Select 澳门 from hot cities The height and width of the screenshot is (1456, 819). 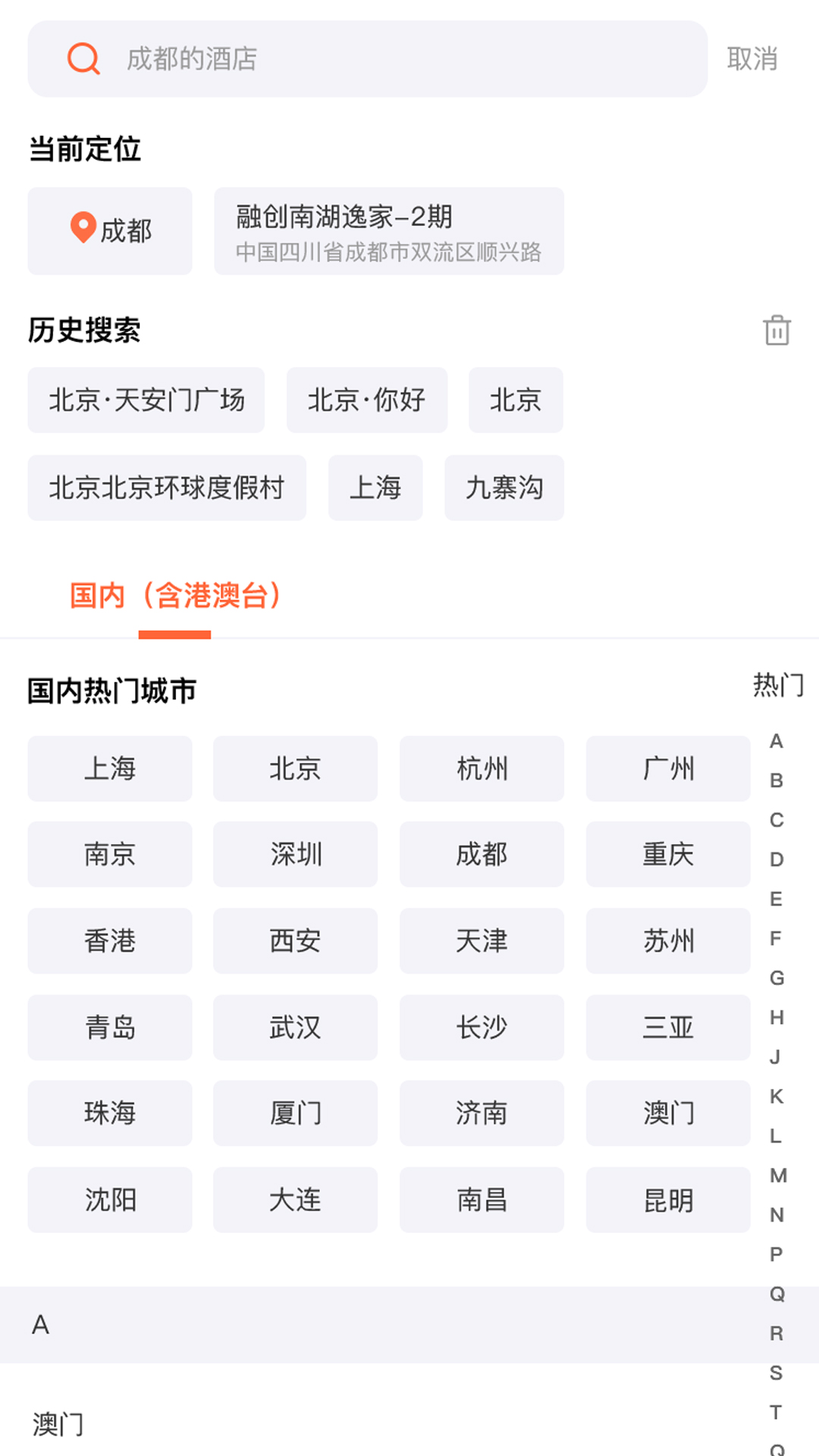[667, 1114]
